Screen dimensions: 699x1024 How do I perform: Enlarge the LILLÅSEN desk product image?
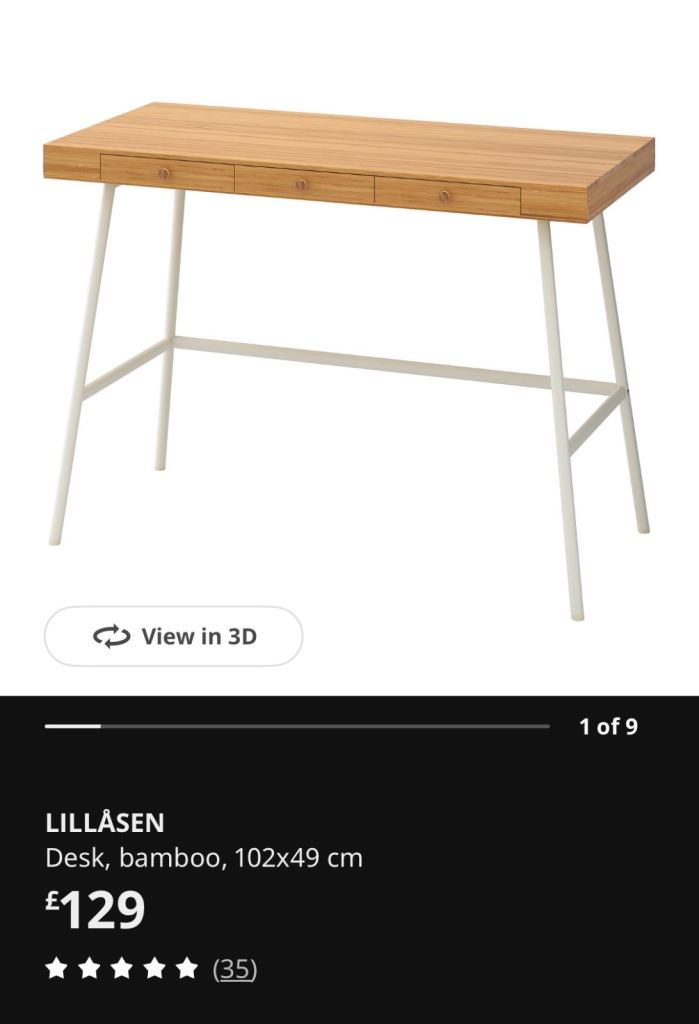pyautogui.click(x=349, y=340)
